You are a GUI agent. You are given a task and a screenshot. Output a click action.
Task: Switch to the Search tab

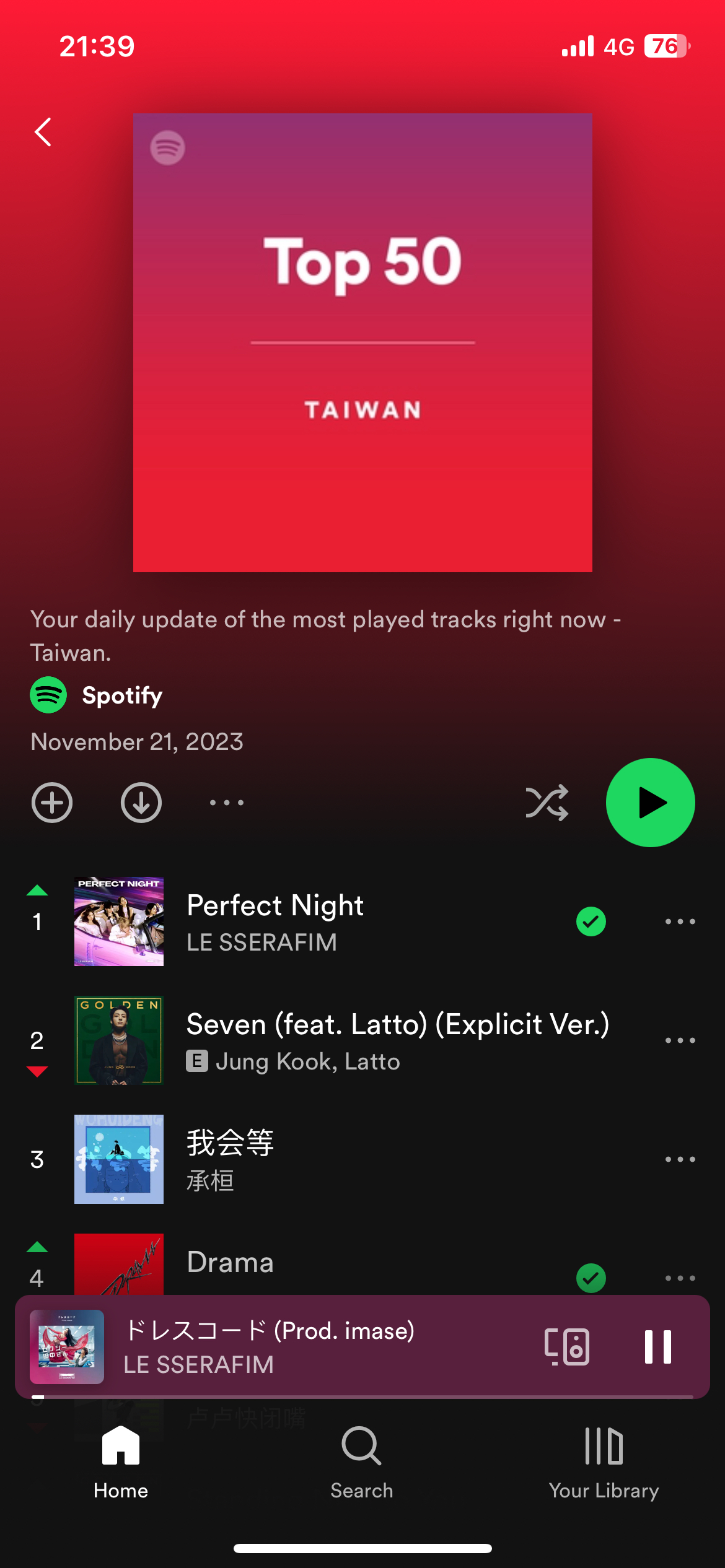[362, 1463]
